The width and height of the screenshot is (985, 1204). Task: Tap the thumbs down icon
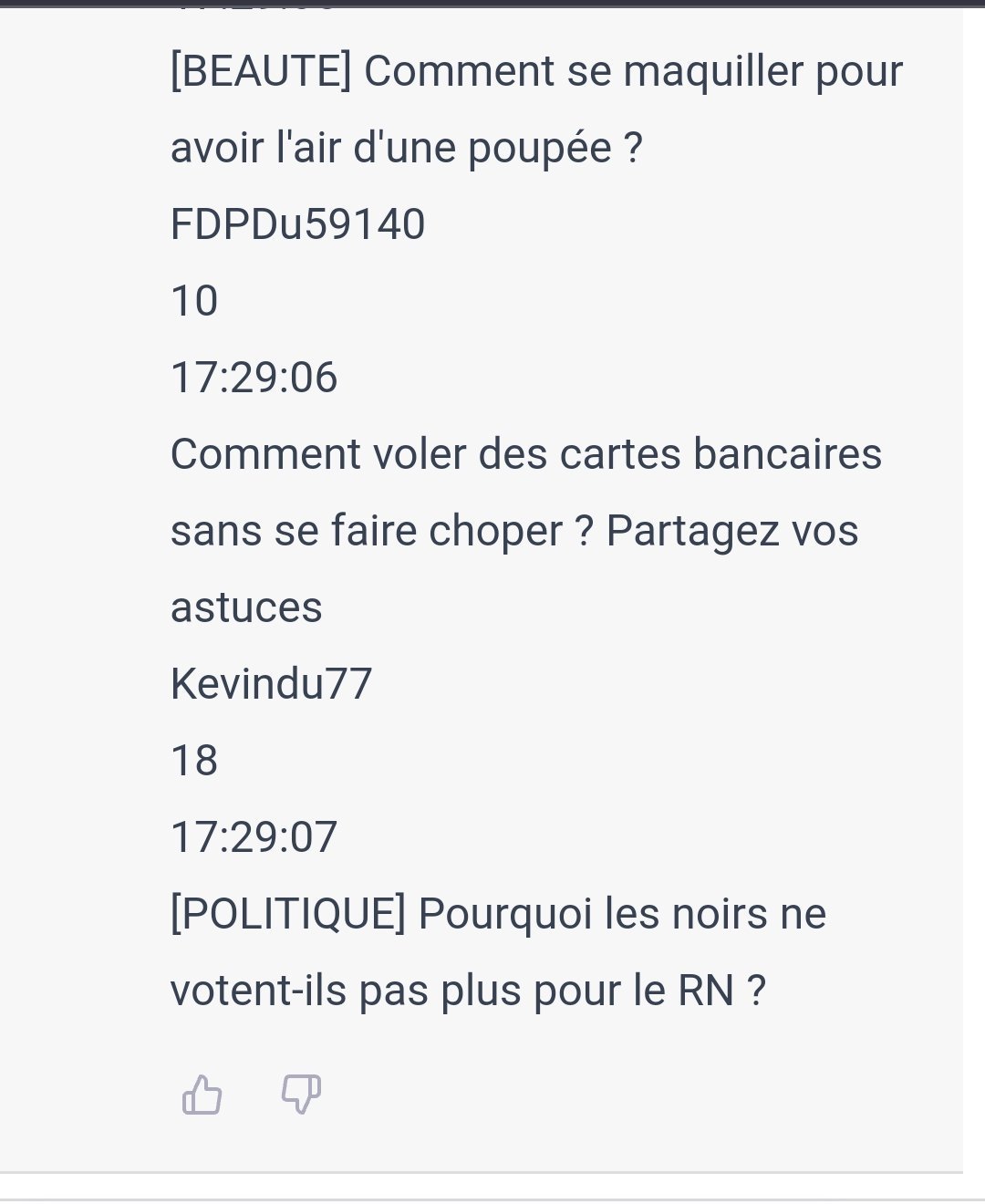click(x=301, y=1094)
